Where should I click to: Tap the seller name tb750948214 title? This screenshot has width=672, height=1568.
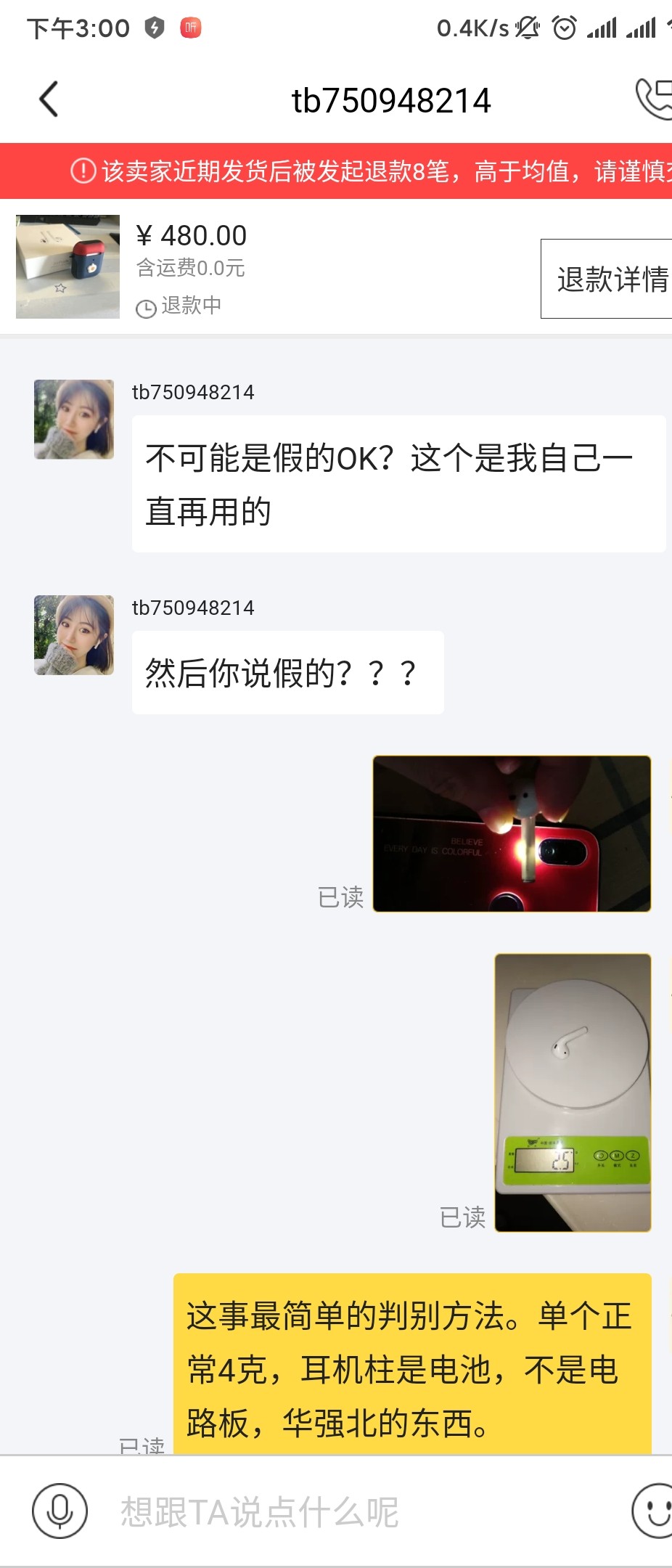392,100
